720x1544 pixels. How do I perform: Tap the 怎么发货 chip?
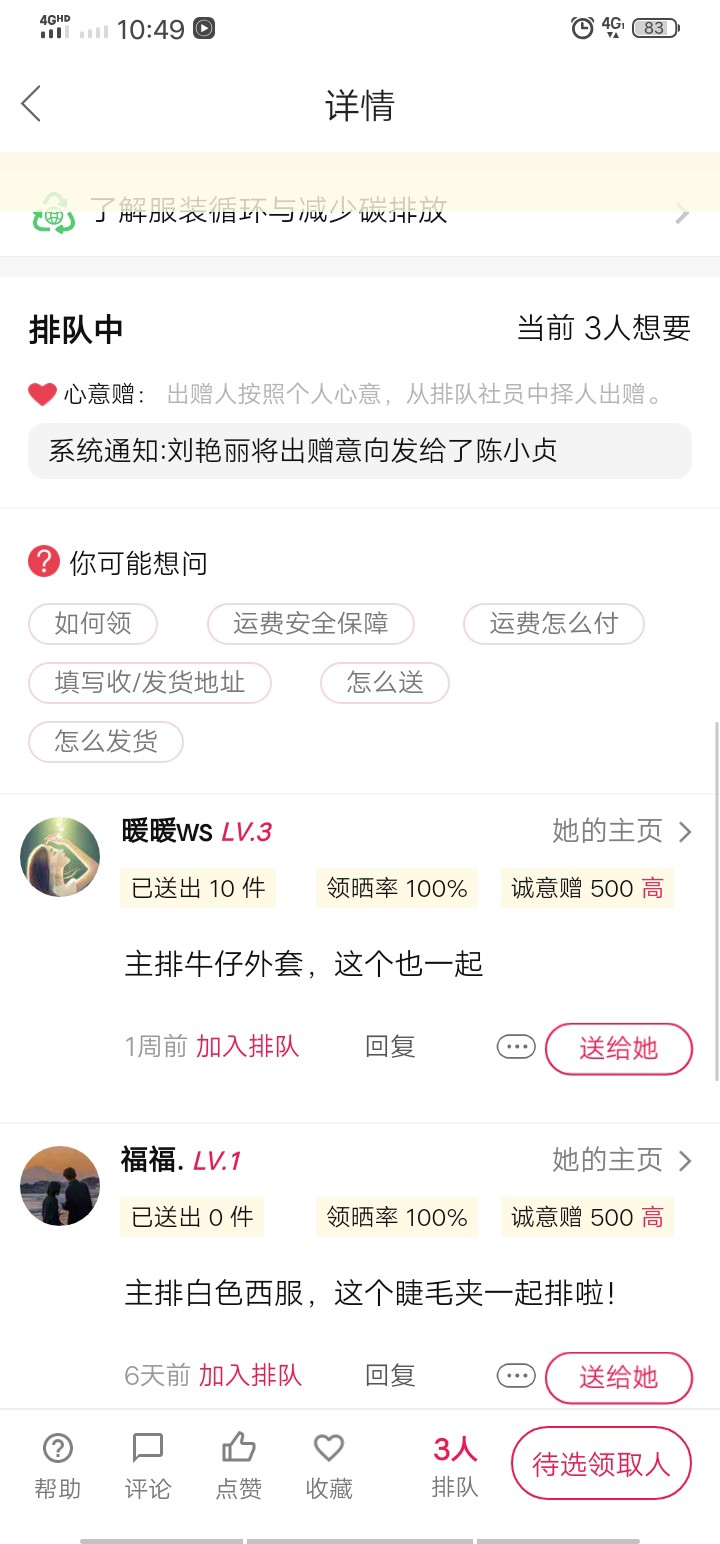pyautogui.click(x=106, y=742)
